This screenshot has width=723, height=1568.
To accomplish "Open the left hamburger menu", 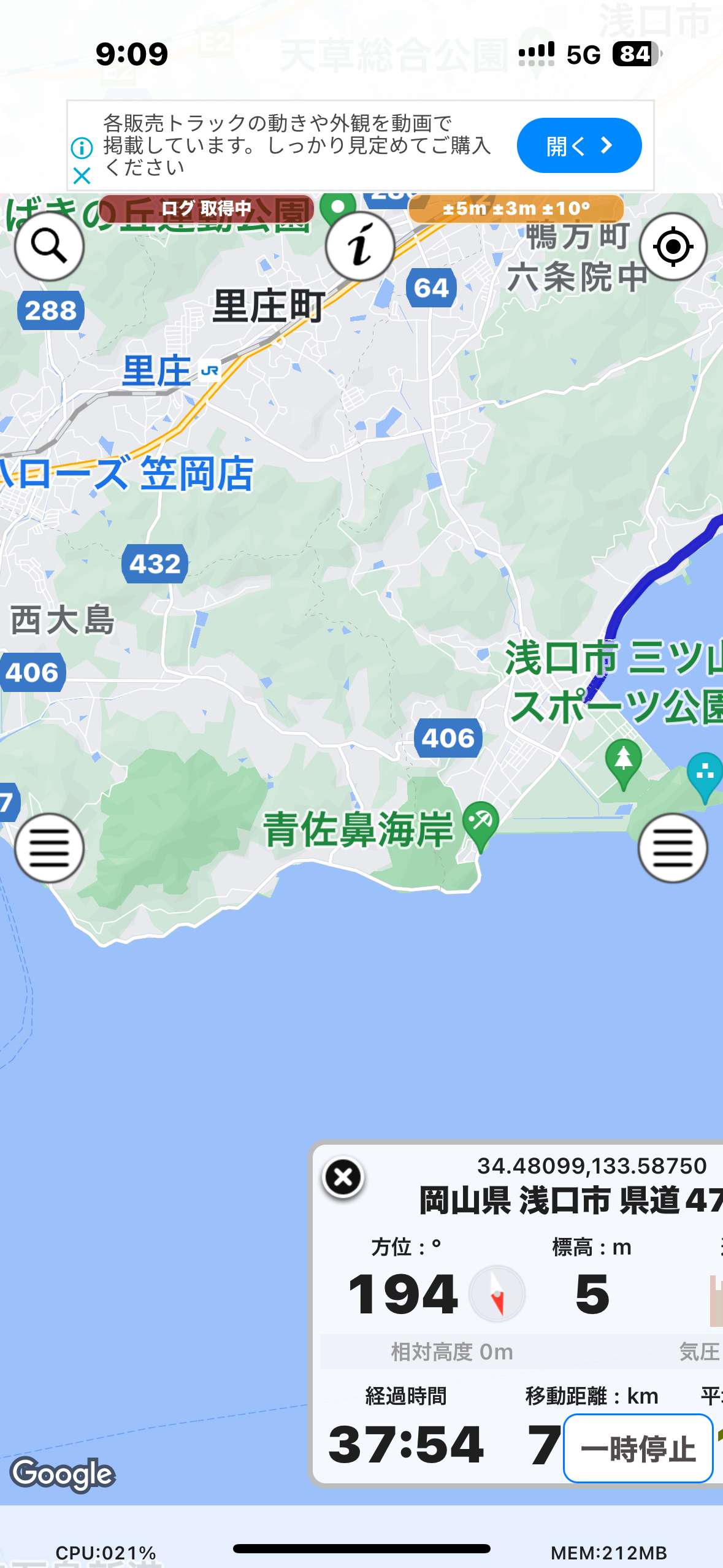I will click(x=49, y=848).
